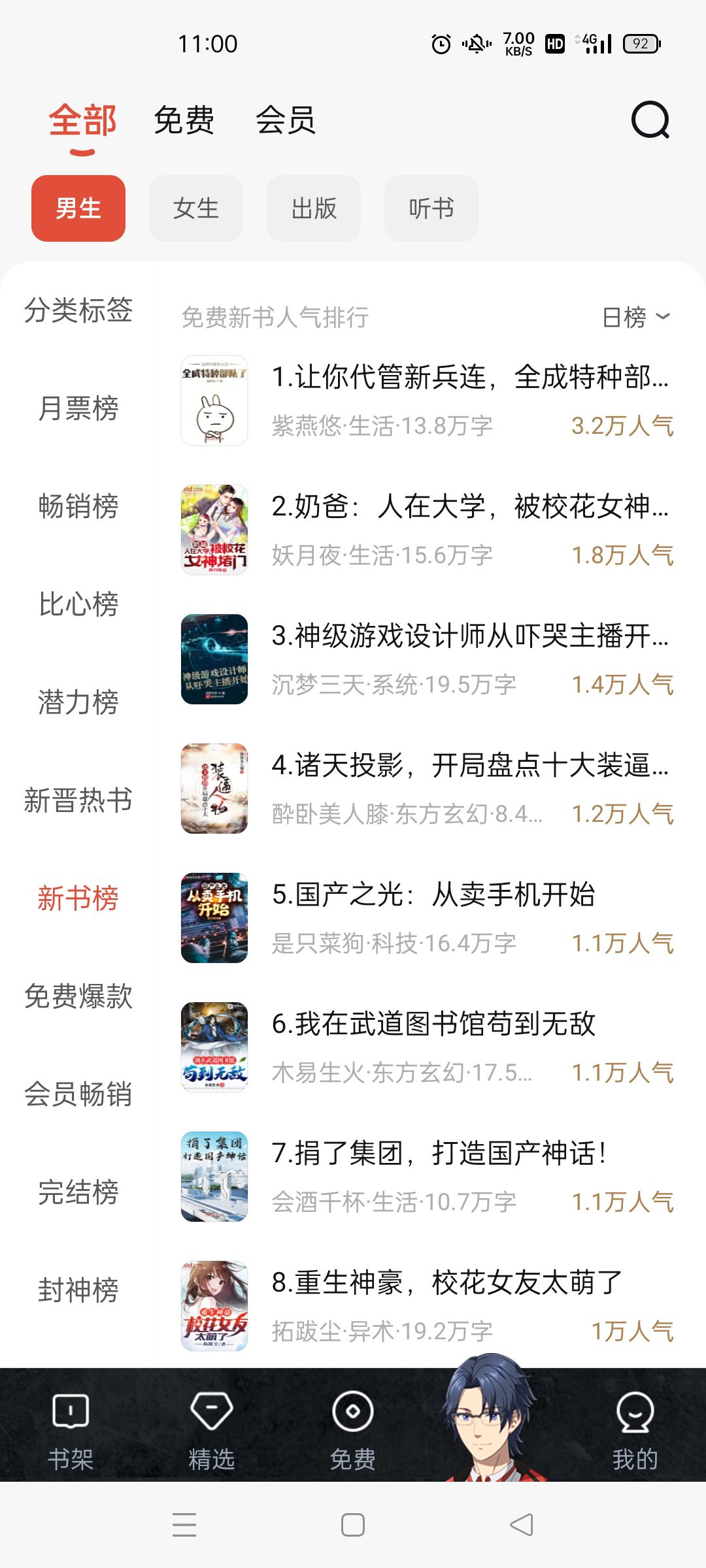Image resolution: width=706 pixels, height=1568 pixels.
Task: Select the 听书 channel chip
Action: [x=431, y=208]
